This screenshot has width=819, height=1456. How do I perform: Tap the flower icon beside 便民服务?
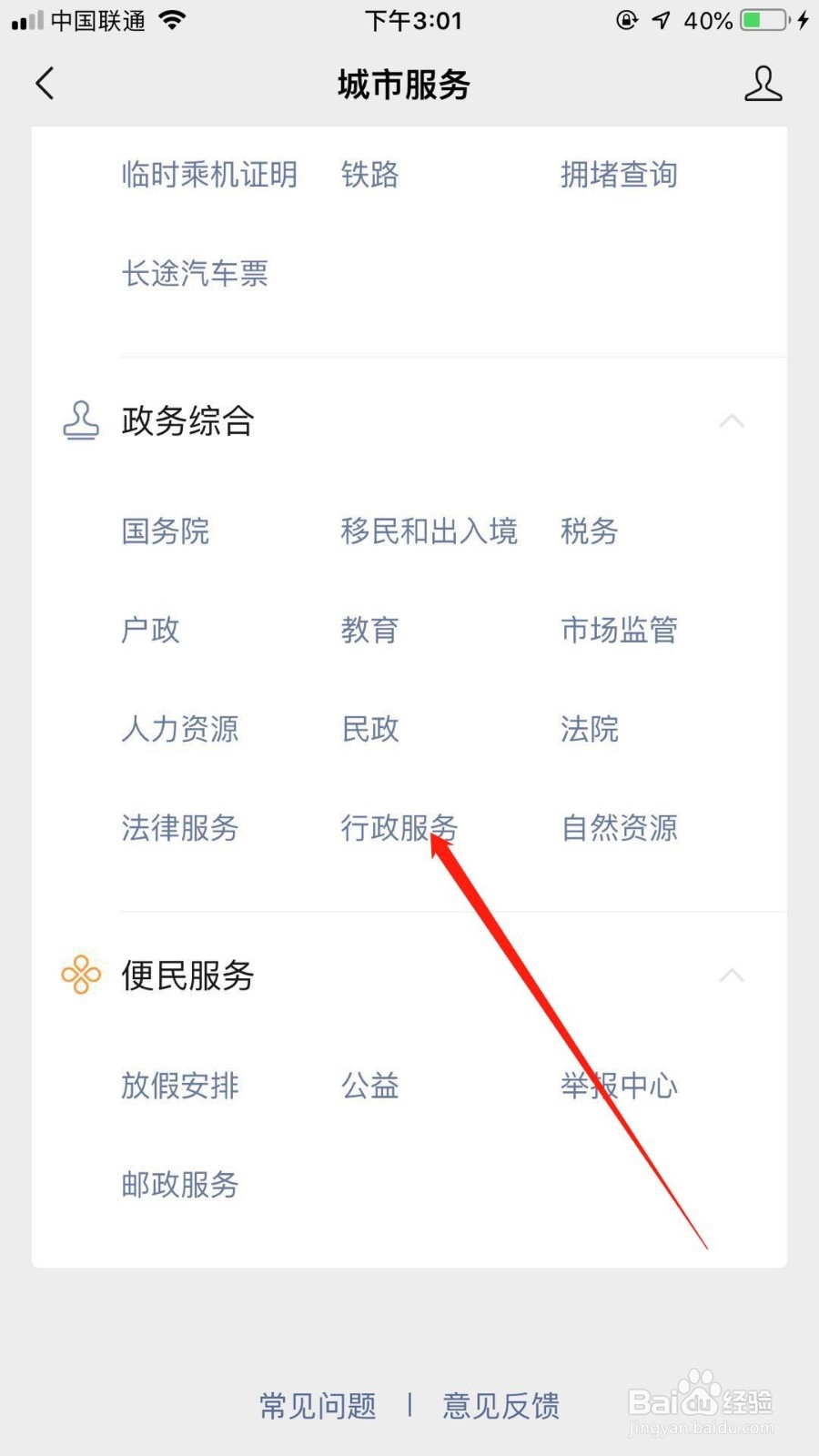(x=80, y=975)
